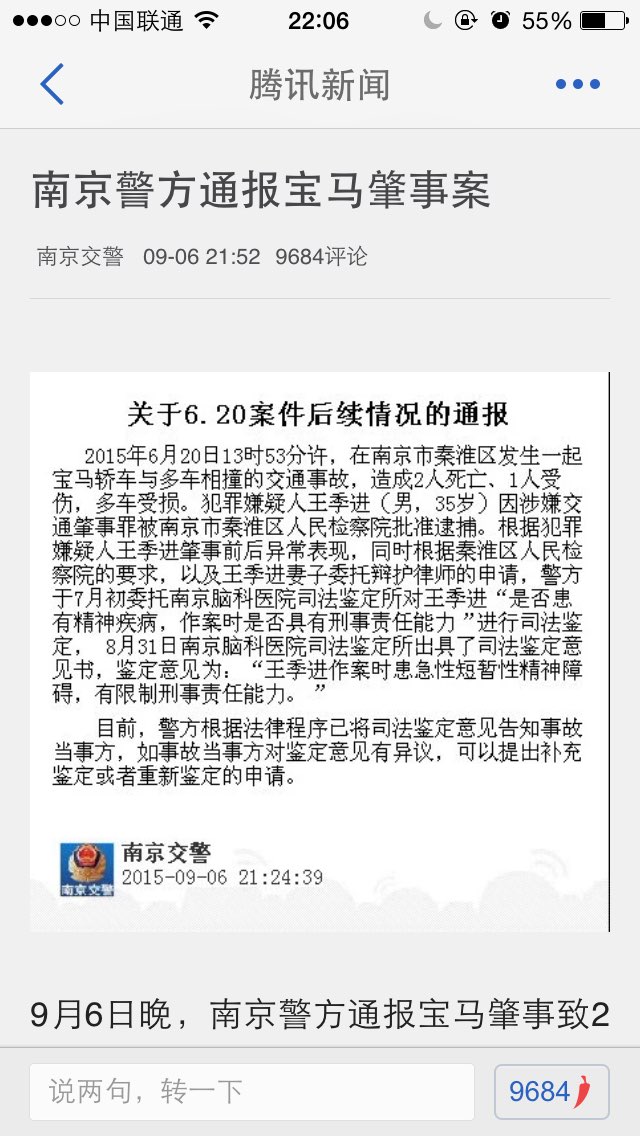Open the three-dot more options menu
640x1136 pixels.
tap(578, 84)
